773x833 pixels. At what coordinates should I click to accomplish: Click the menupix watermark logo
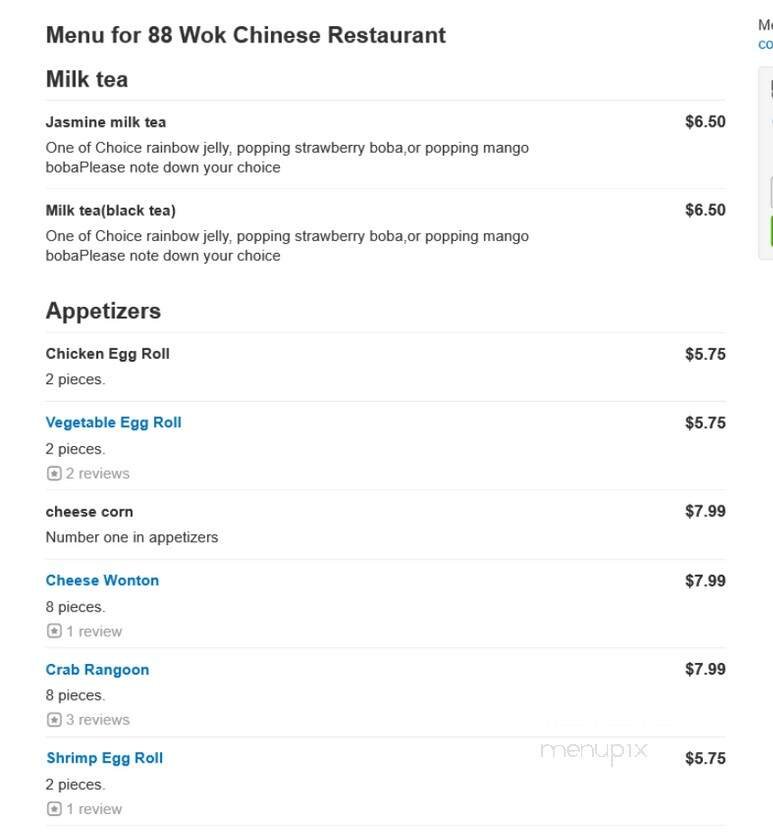point(594,753)
